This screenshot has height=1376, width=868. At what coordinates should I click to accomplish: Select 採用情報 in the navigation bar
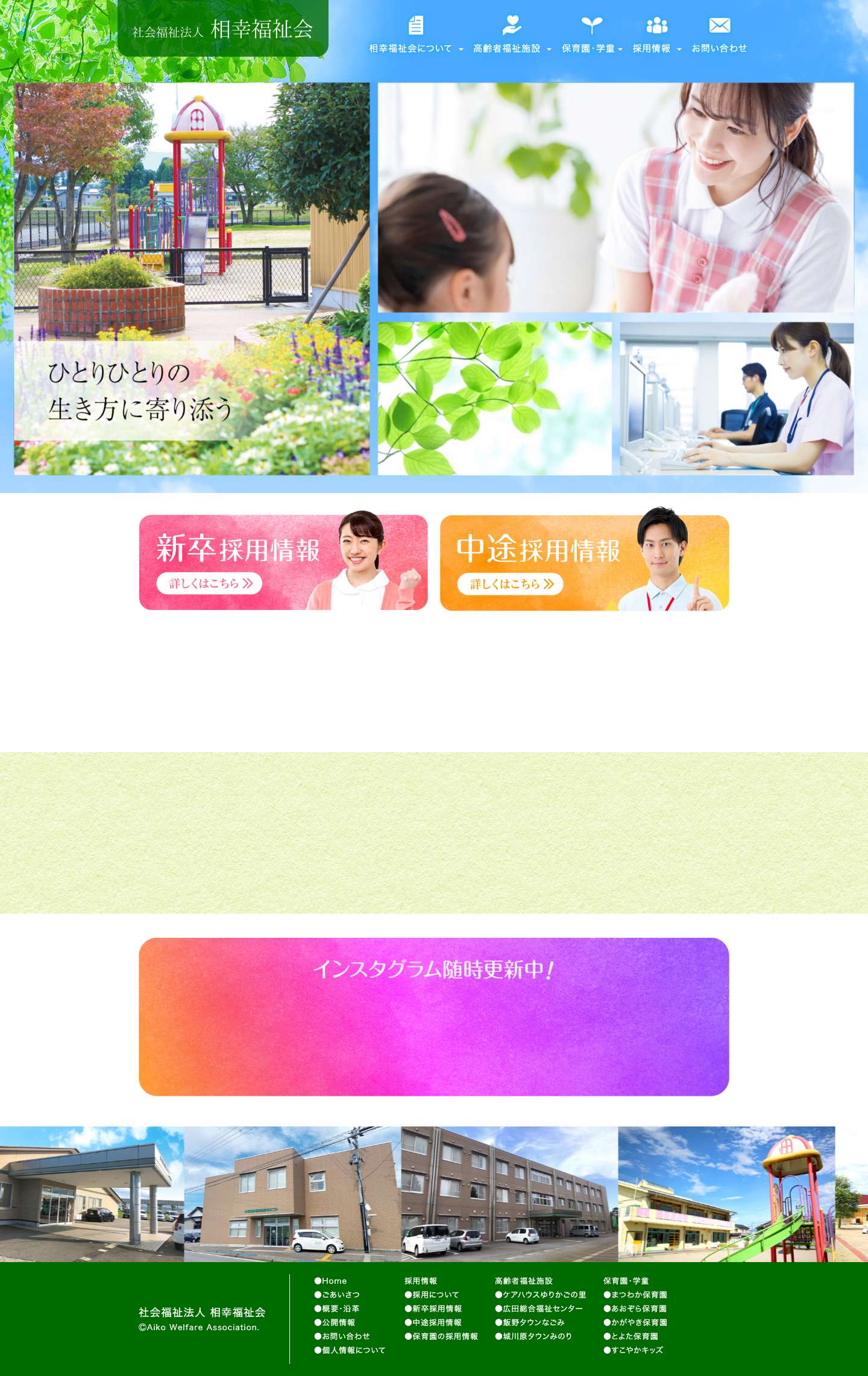click(x=653, y=49)
